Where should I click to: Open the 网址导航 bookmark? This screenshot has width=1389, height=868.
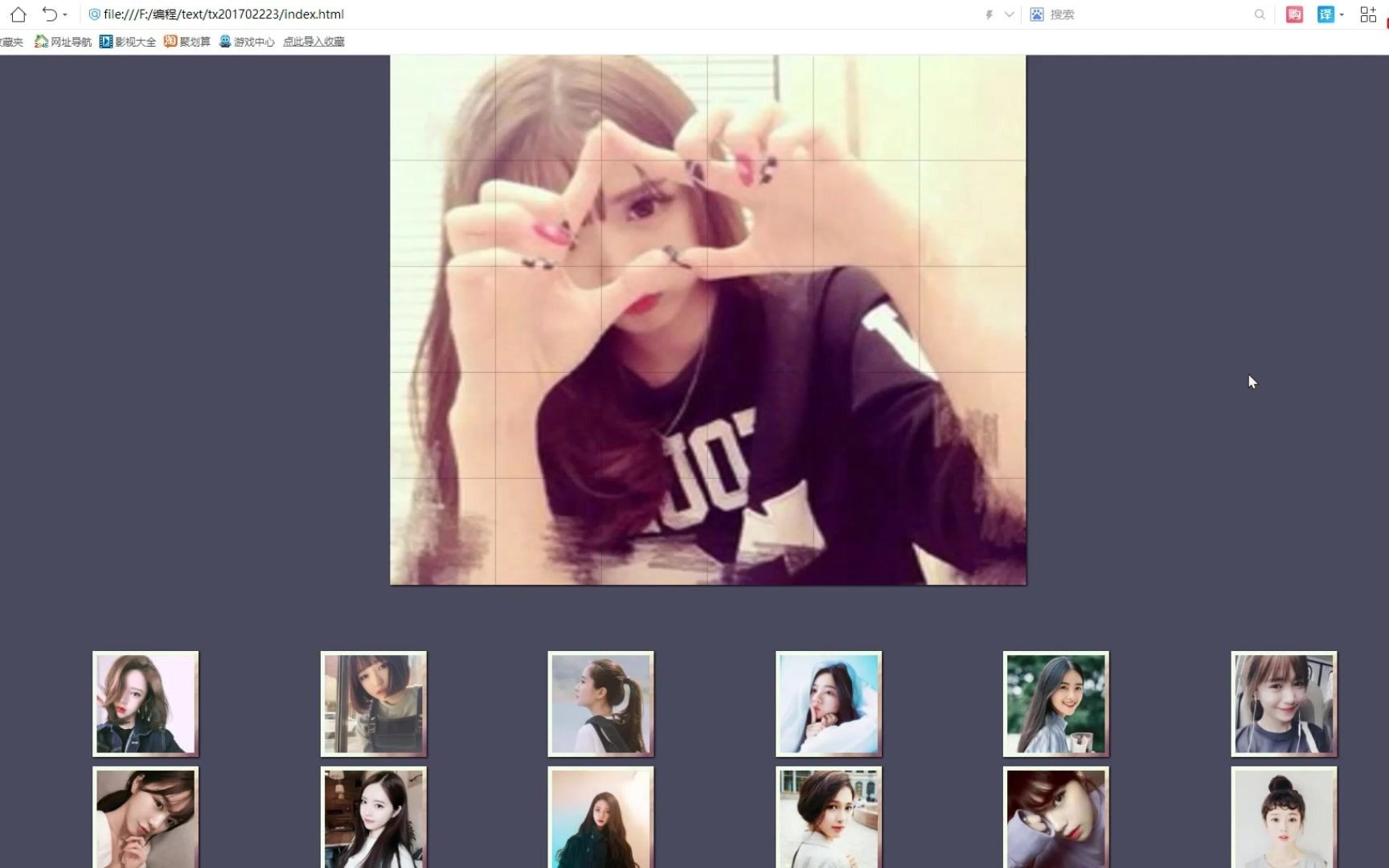[x=64, y=42]
